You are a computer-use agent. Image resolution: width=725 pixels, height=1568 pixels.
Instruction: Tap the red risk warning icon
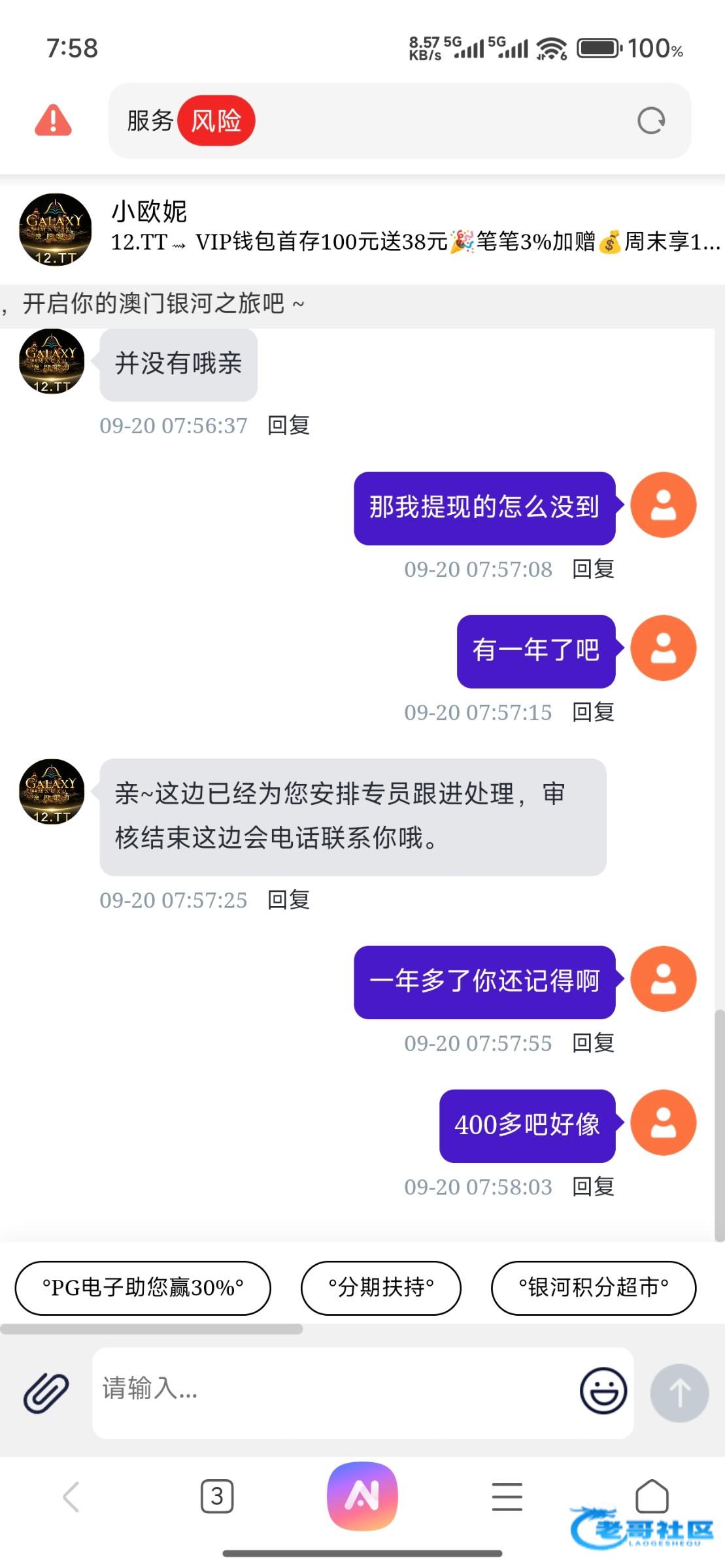point(53,121)
